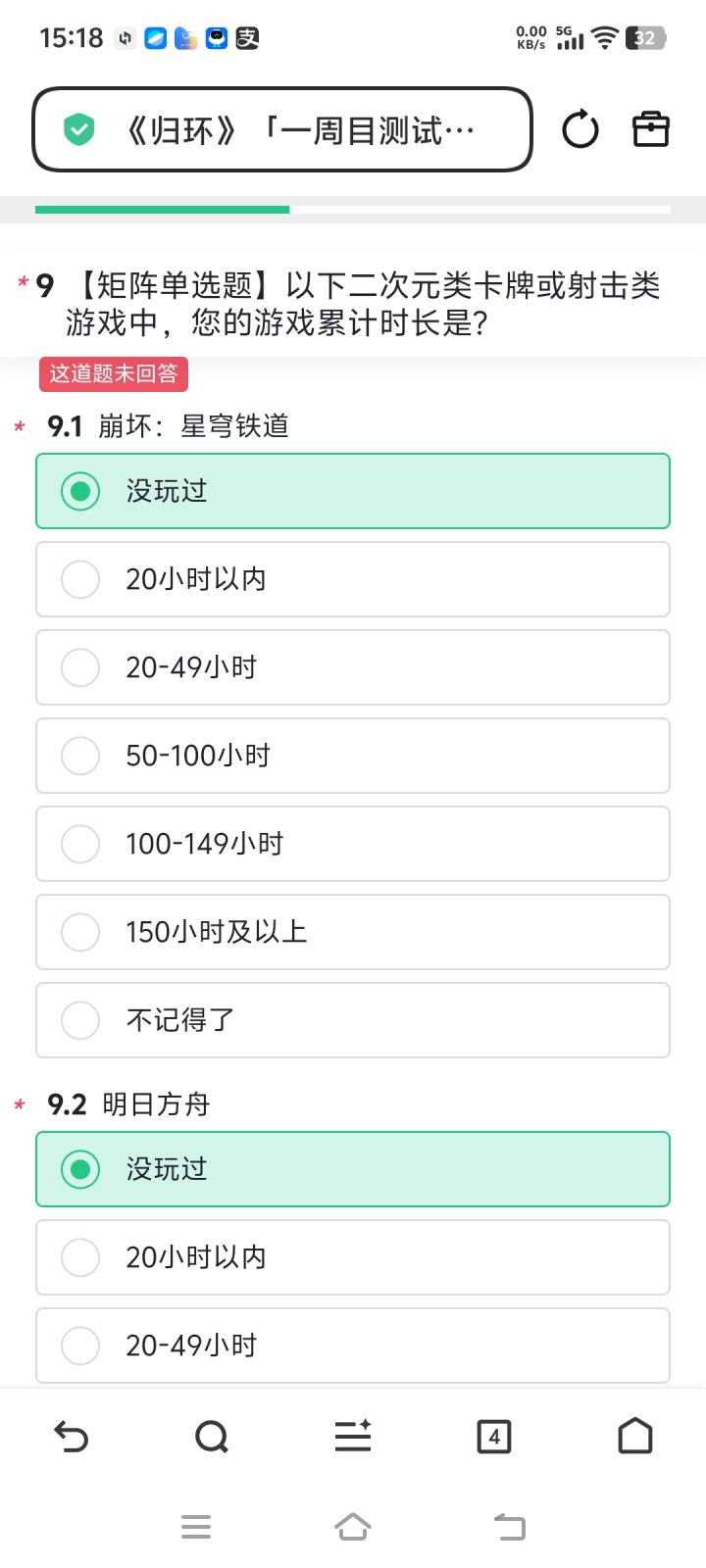Viewport: 706px width, 1568px height.
Task: Tap the 这道题未回答 warning badge
Action: pyautogui.click(x=114, y=373)
